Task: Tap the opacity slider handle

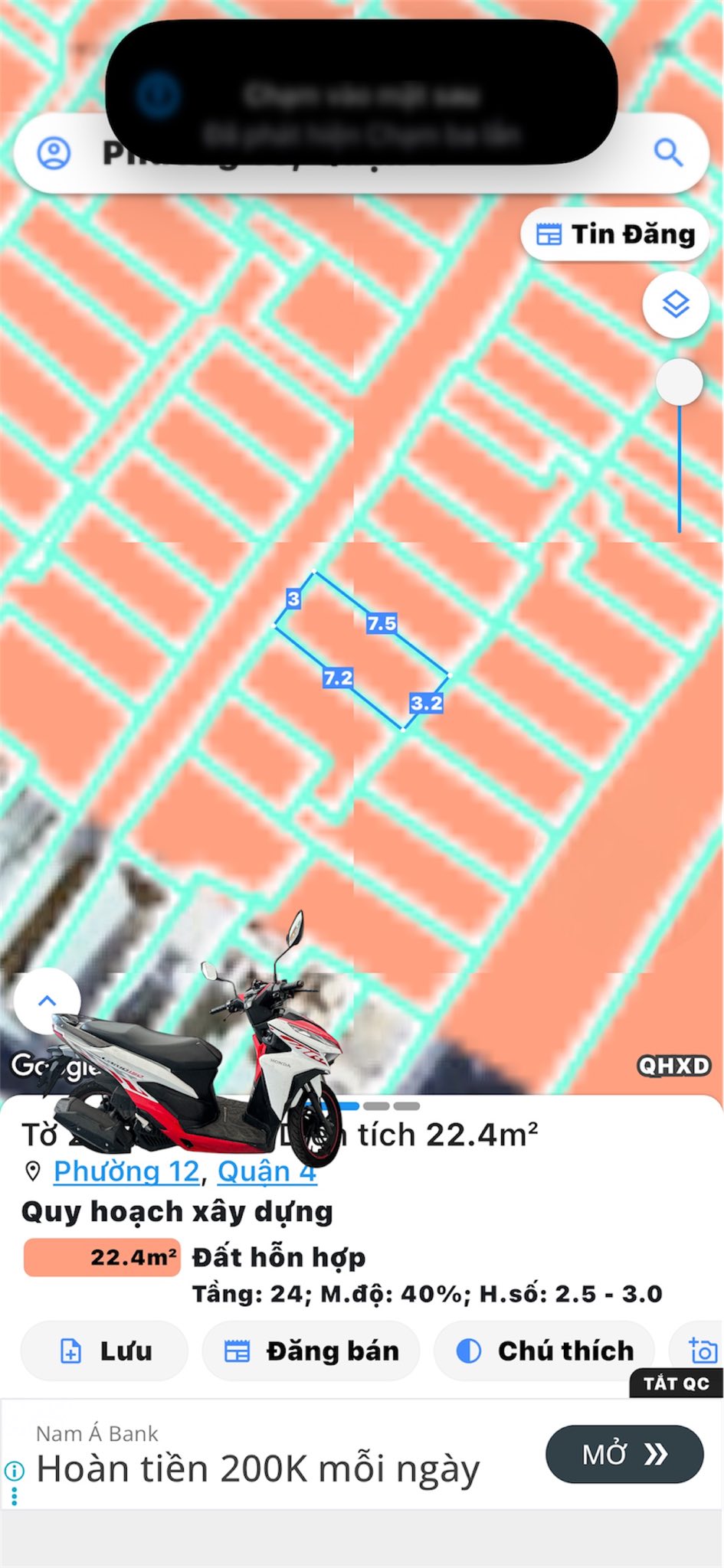Action: (679, 381)
